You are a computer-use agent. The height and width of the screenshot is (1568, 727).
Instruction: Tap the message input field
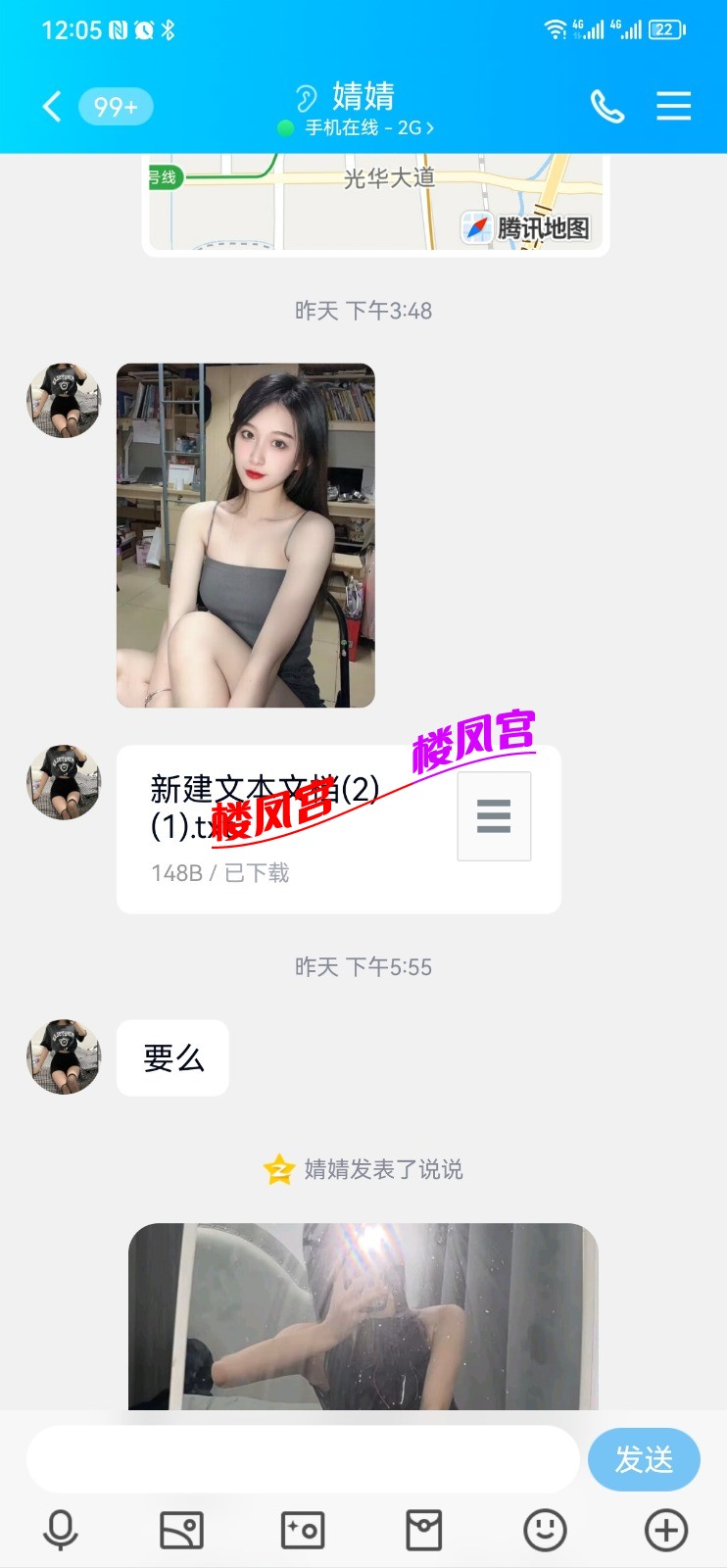click(304, 1459)
